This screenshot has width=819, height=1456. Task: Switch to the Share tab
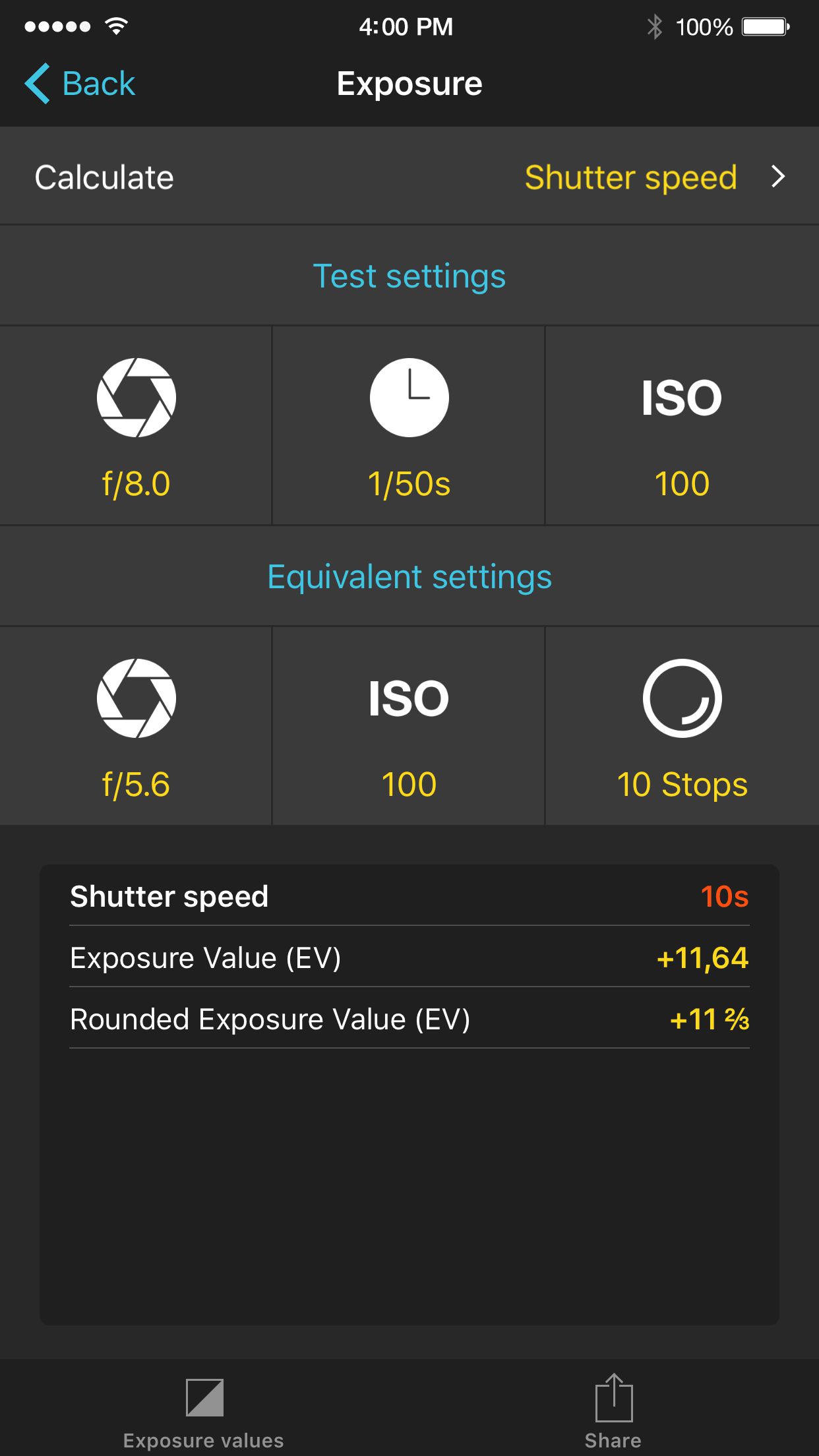click(613, 1405)
